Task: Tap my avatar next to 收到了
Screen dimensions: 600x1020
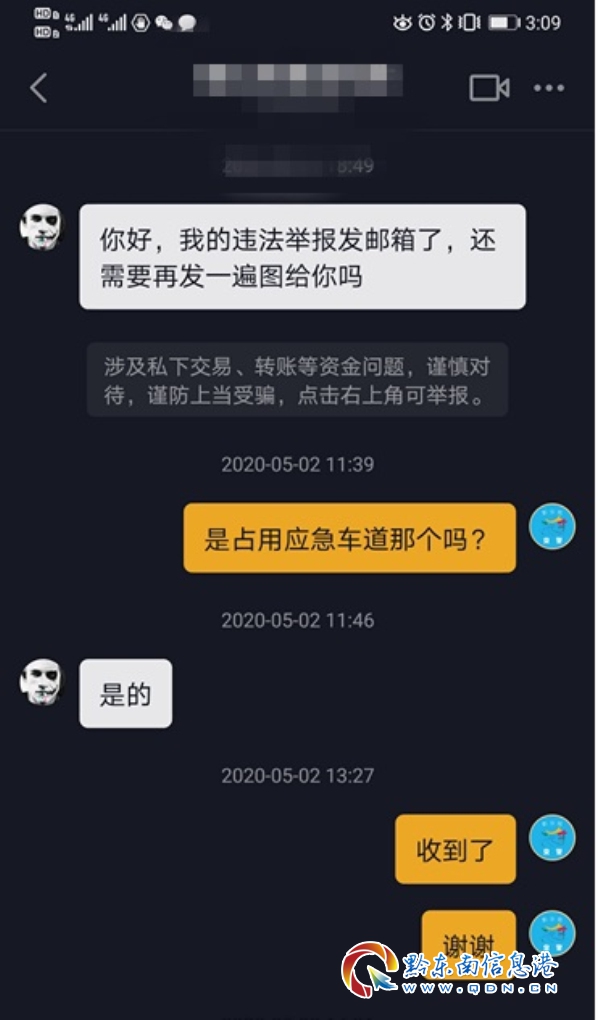Action: pos(552,838)
